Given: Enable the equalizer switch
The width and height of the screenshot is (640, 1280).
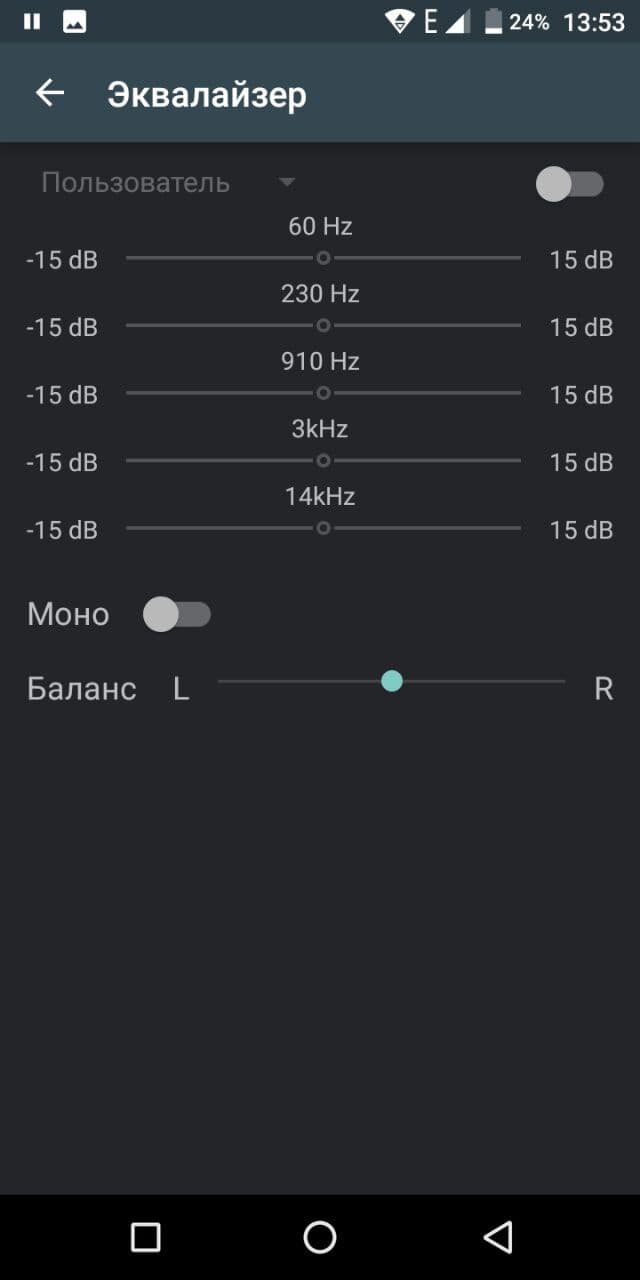Looking at the screenshot, I should point(570,184).
